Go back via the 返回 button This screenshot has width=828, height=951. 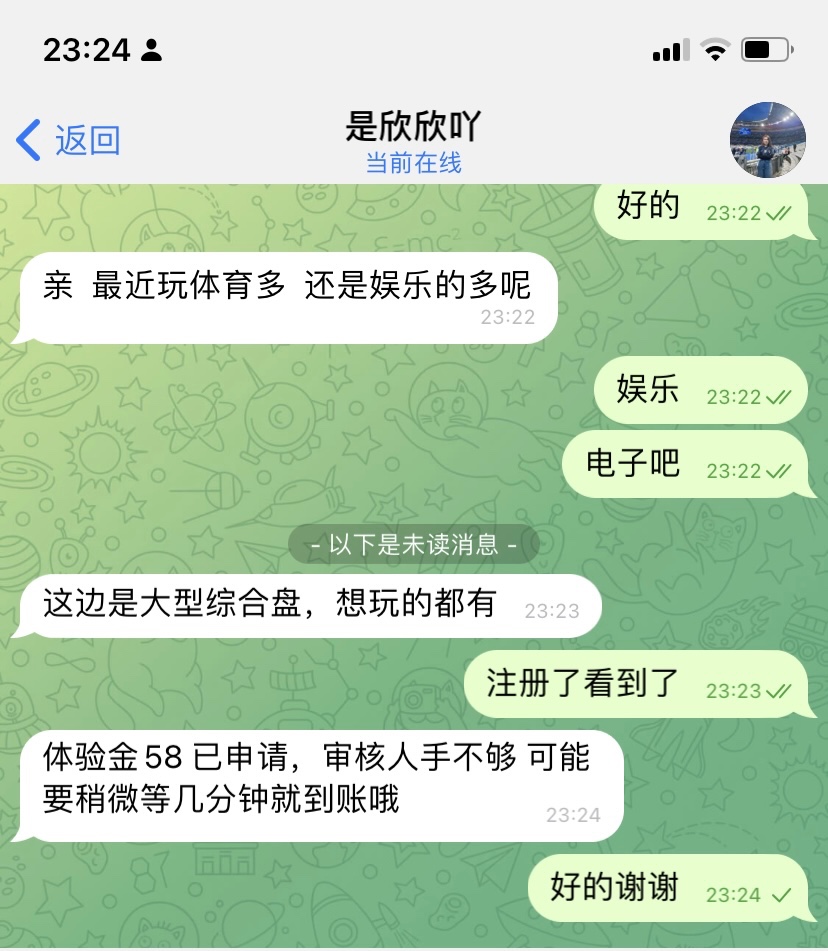point(68,140)
